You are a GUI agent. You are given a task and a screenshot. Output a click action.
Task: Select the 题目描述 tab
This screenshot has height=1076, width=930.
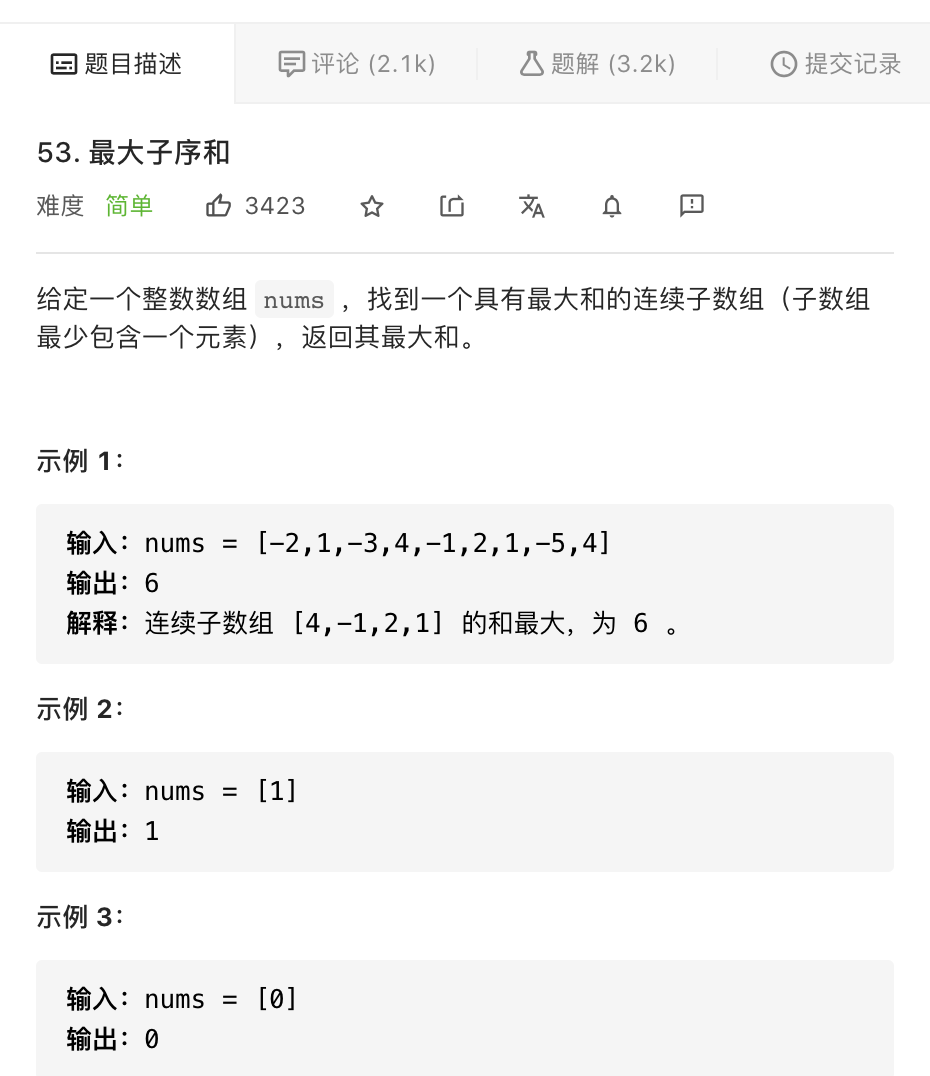click(x=117, y=64)
